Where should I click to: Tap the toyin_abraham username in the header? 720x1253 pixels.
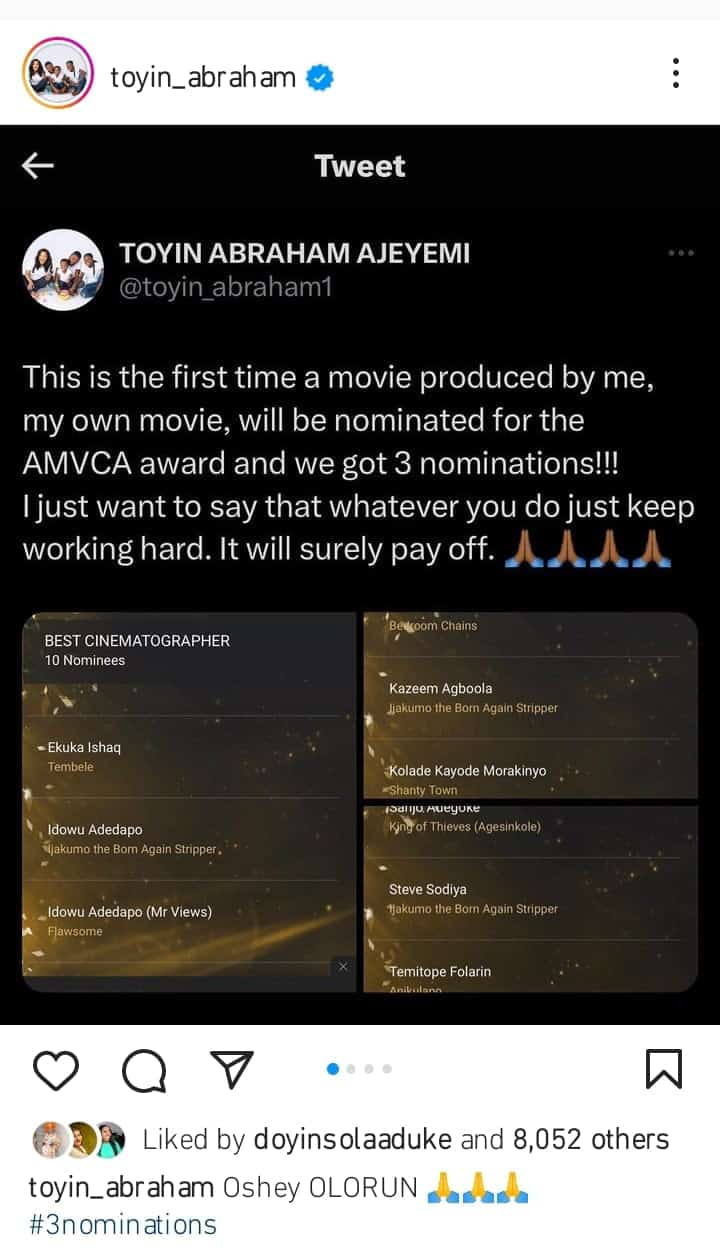point(203,76)
